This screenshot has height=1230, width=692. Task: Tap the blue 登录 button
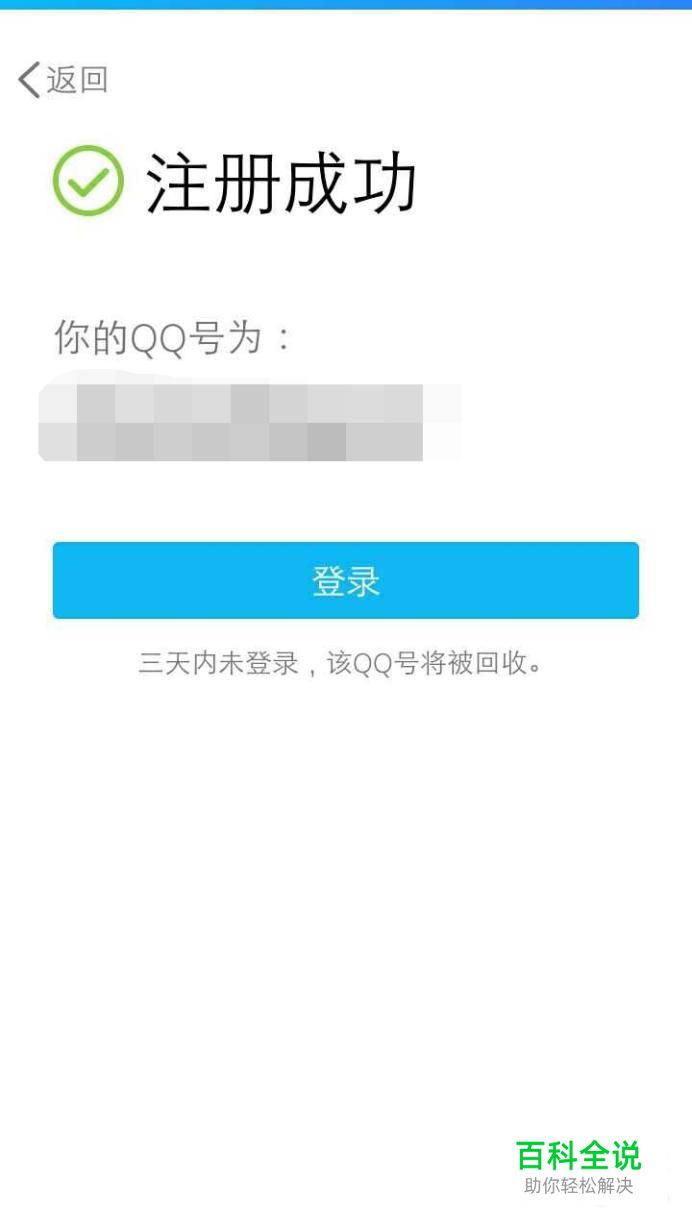coord(346,580)
